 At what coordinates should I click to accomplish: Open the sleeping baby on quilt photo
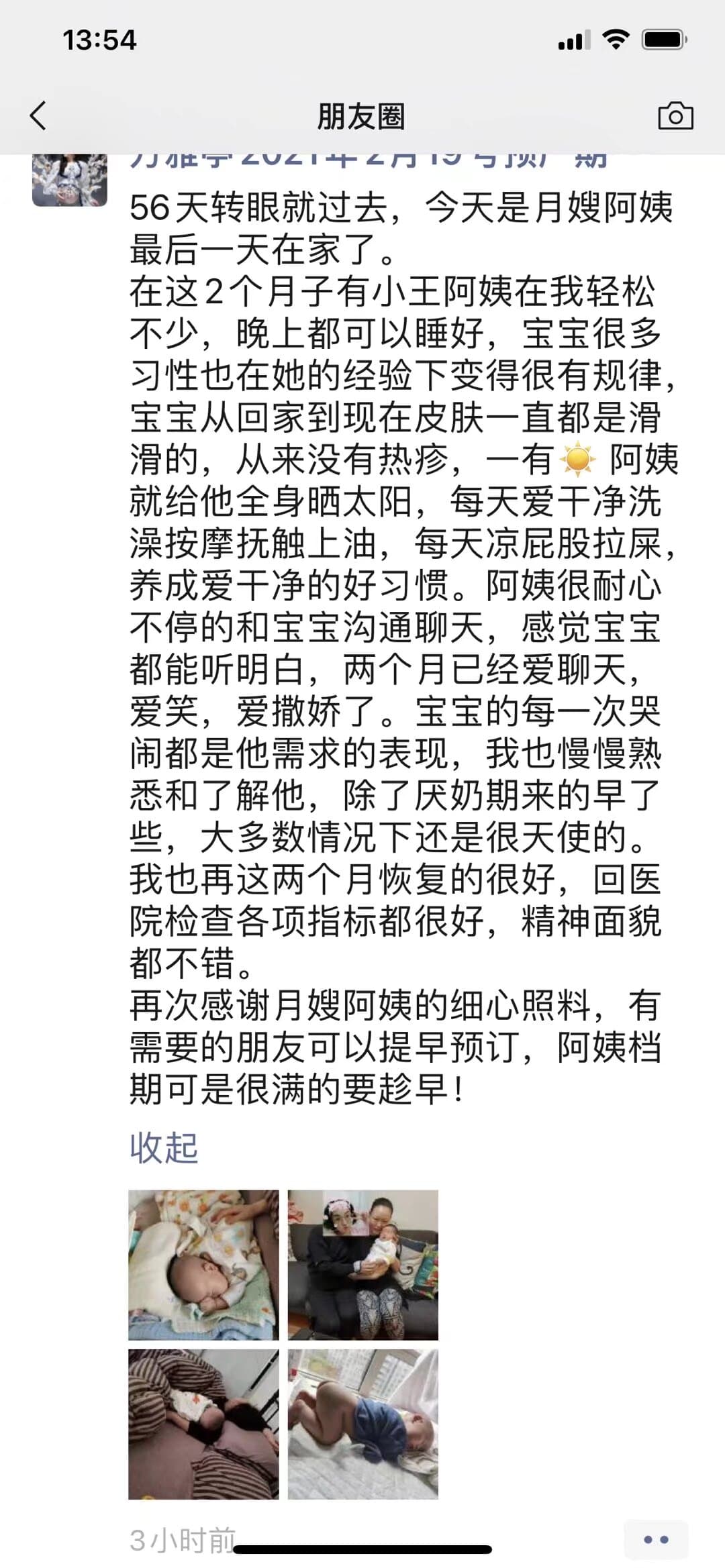tap(203, 1265)
